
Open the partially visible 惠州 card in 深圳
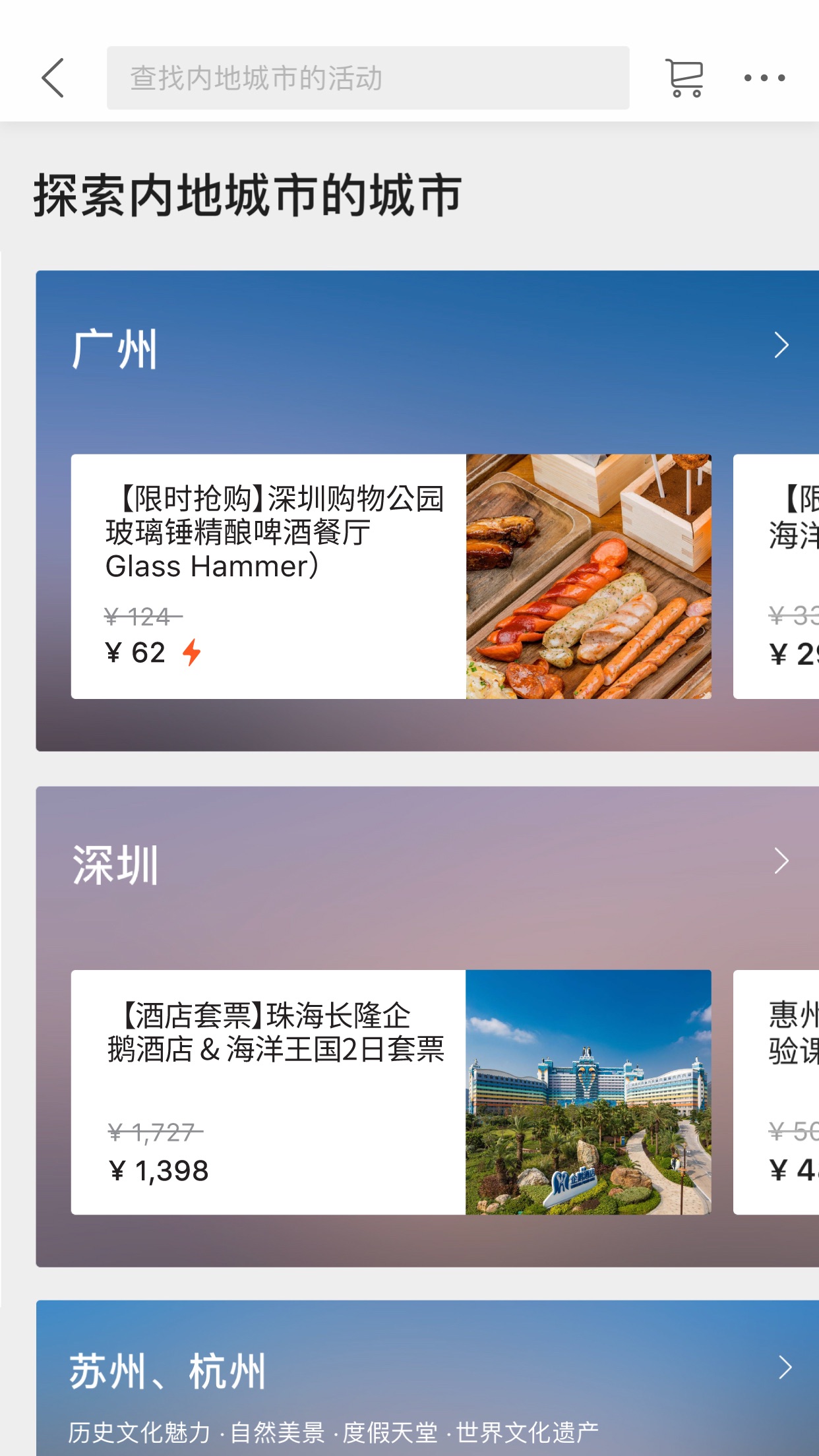[776, 1092]
